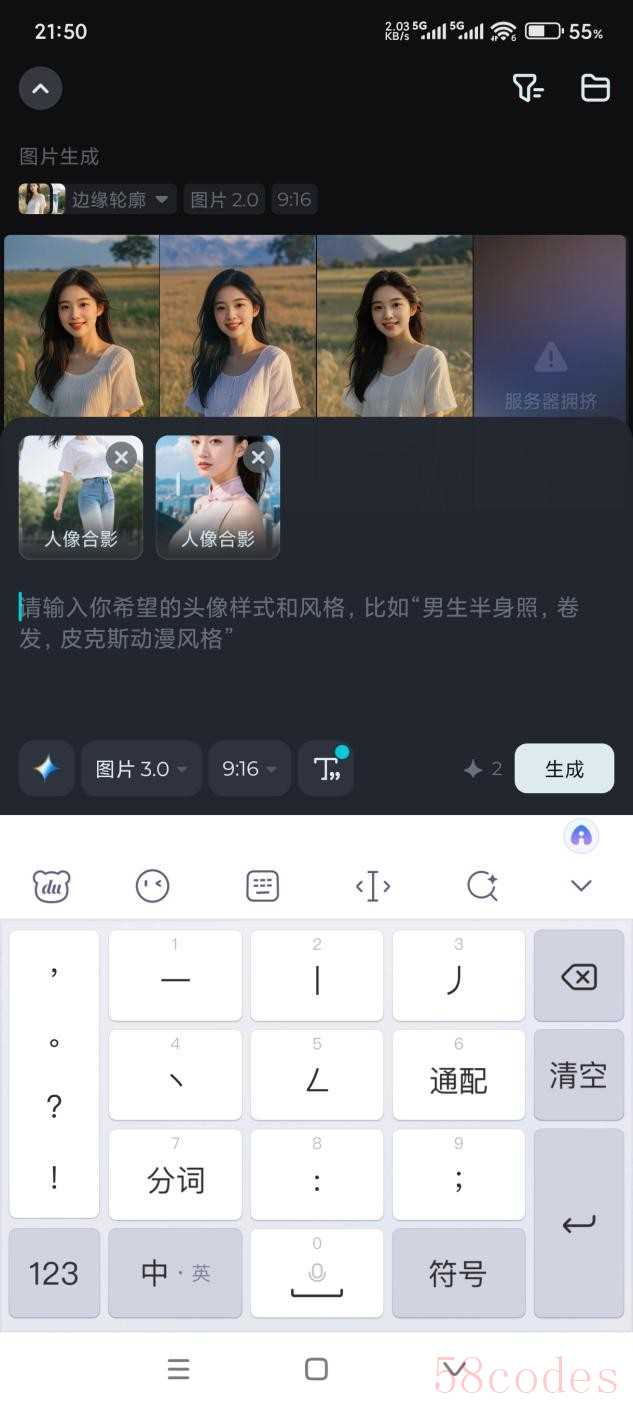The width and height of the screenshot is (633, 1406).
Task: Collapse the panel with the up chevron
Action: click(x=41, y=89)
